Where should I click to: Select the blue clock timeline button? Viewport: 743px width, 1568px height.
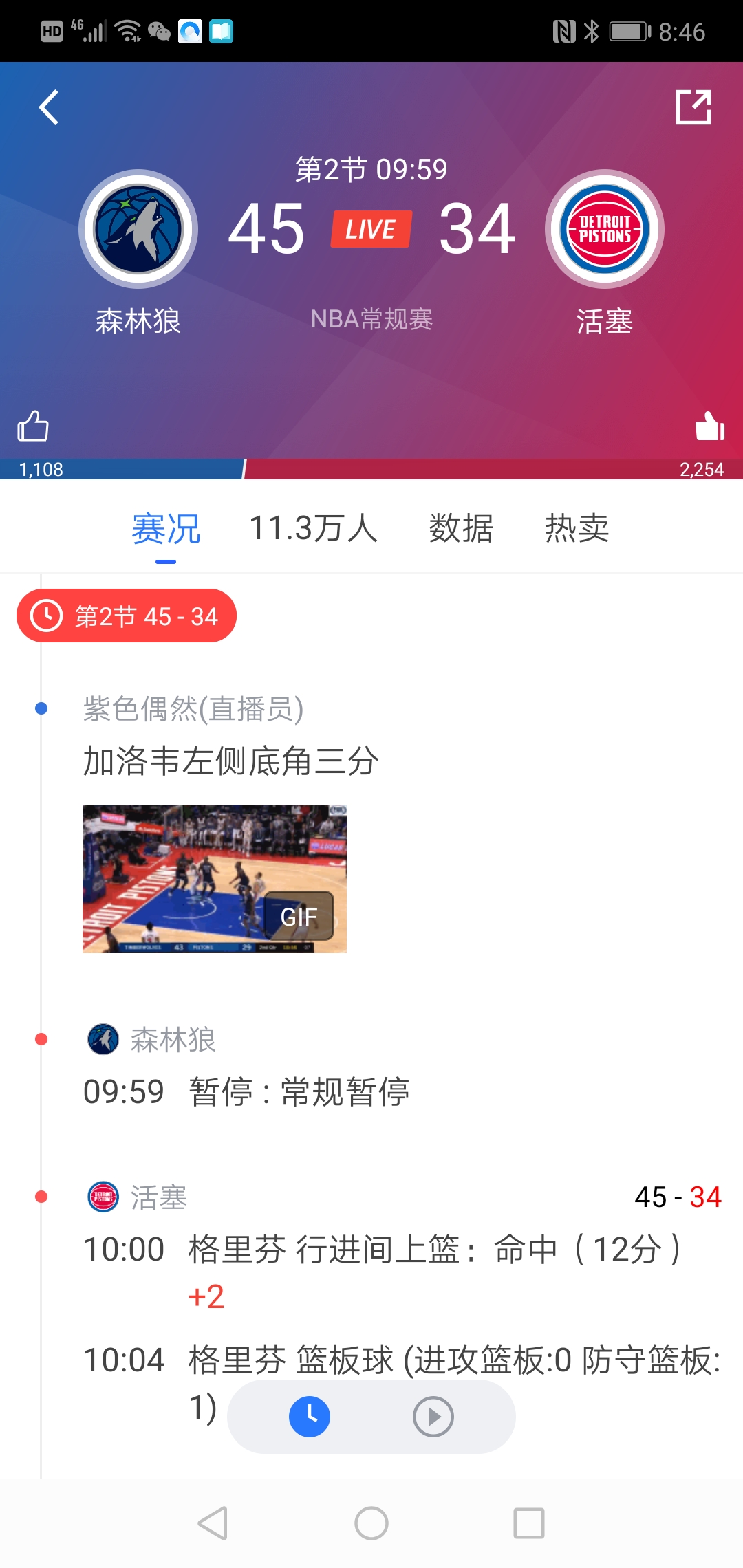[310, 1417]
